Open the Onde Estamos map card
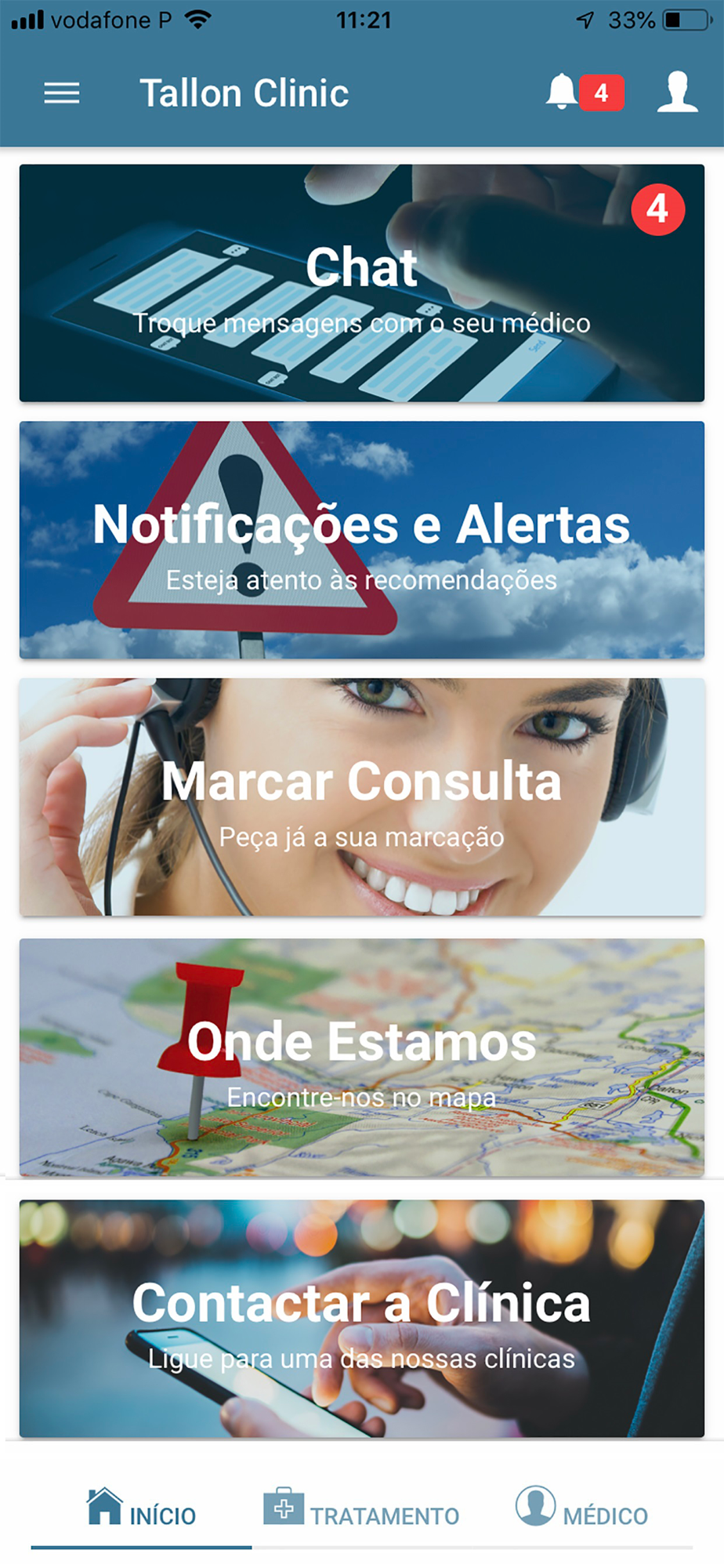The image size is (724, 1568). click(x=362, y=1057)
